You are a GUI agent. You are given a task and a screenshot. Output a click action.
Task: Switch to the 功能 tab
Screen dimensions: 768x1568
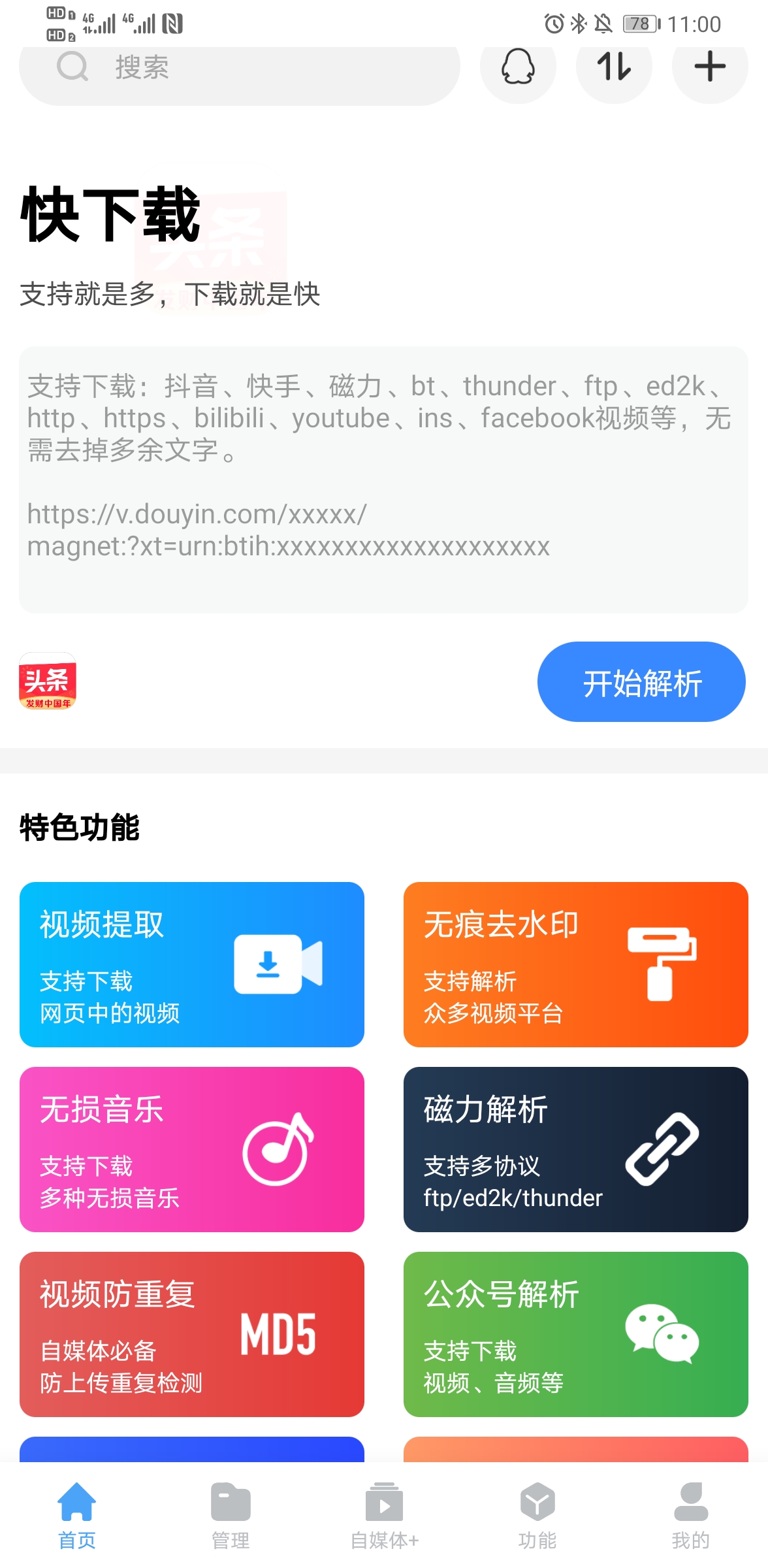pos(537,1516)
